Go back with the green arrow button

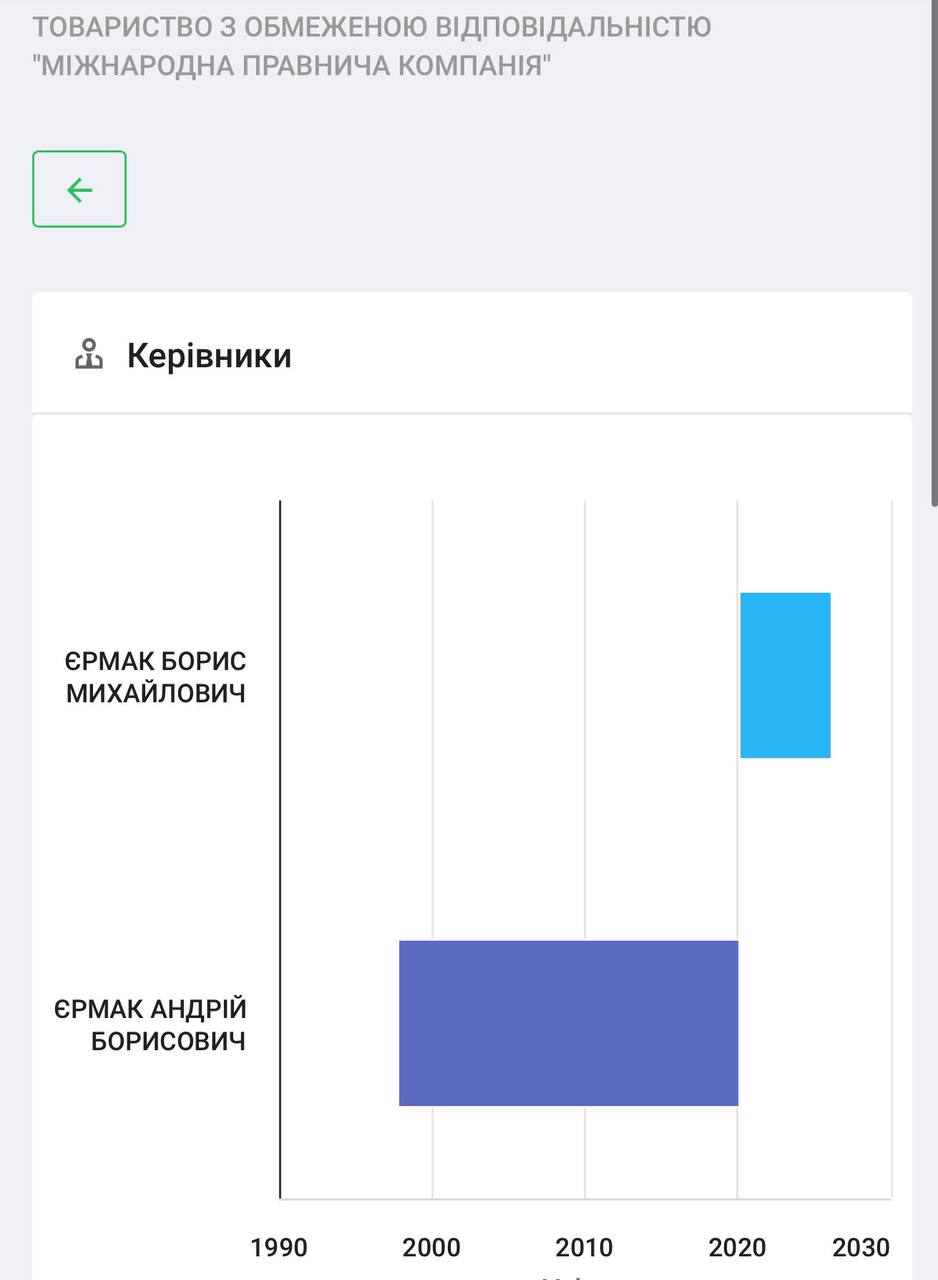[x=79, y=189]
